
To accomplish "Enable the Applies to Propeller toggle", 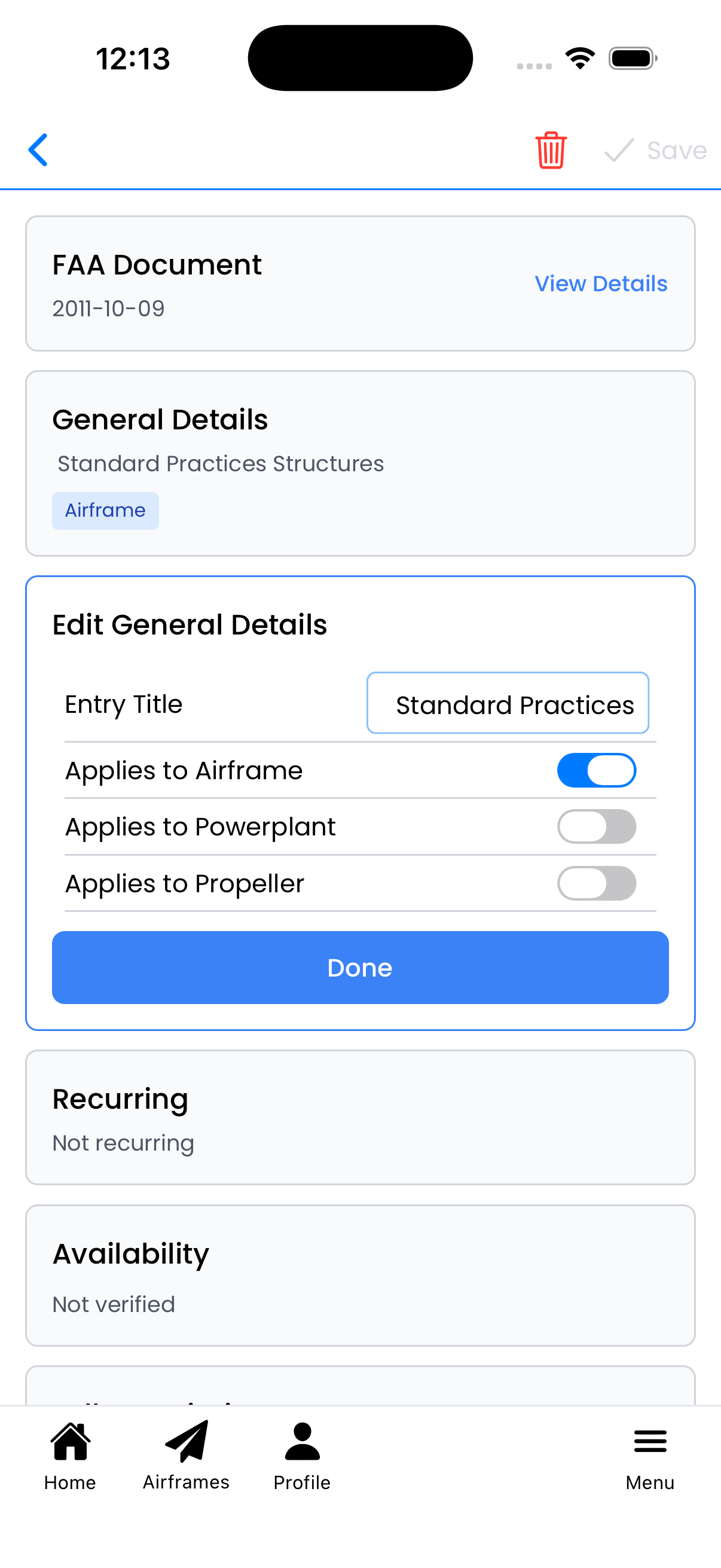I will (x=596, y=883).
